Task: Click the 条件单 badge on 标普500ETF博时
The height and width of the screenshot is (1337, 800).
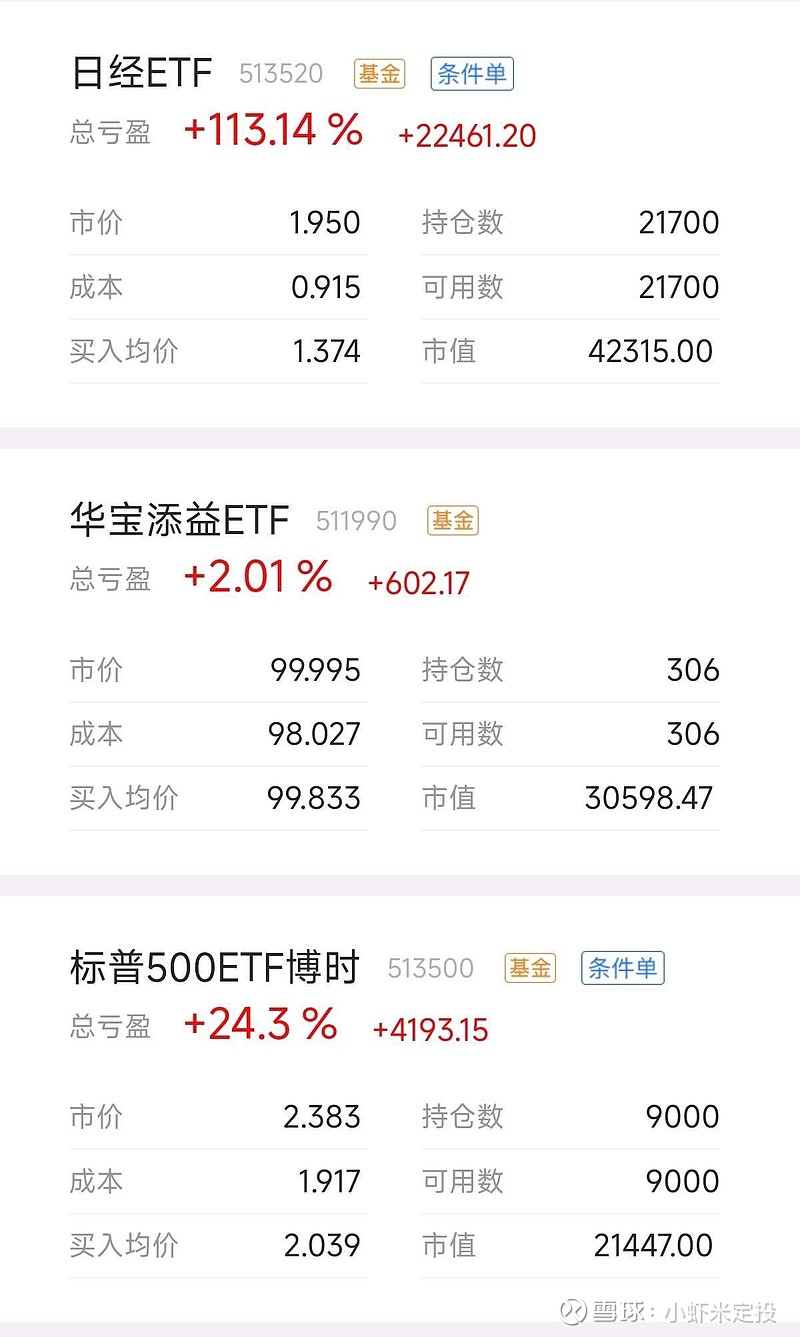Action: click(622, 967)
